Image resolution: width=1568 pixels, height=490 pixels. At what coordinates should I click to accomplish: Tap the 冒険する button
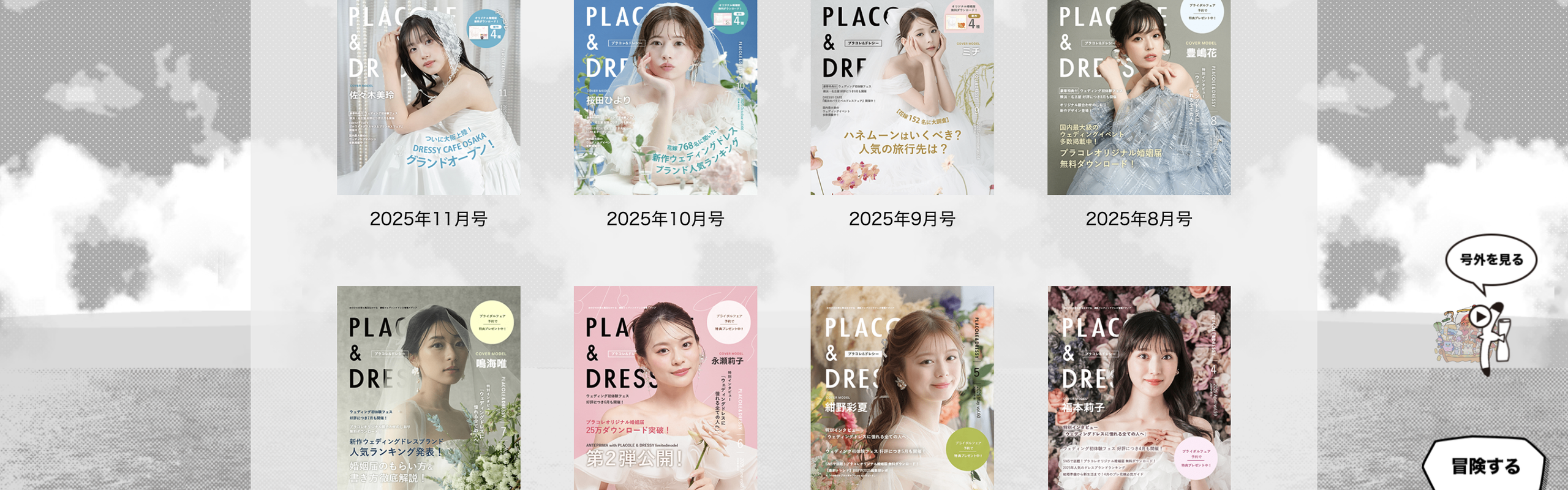[1485, 467]
